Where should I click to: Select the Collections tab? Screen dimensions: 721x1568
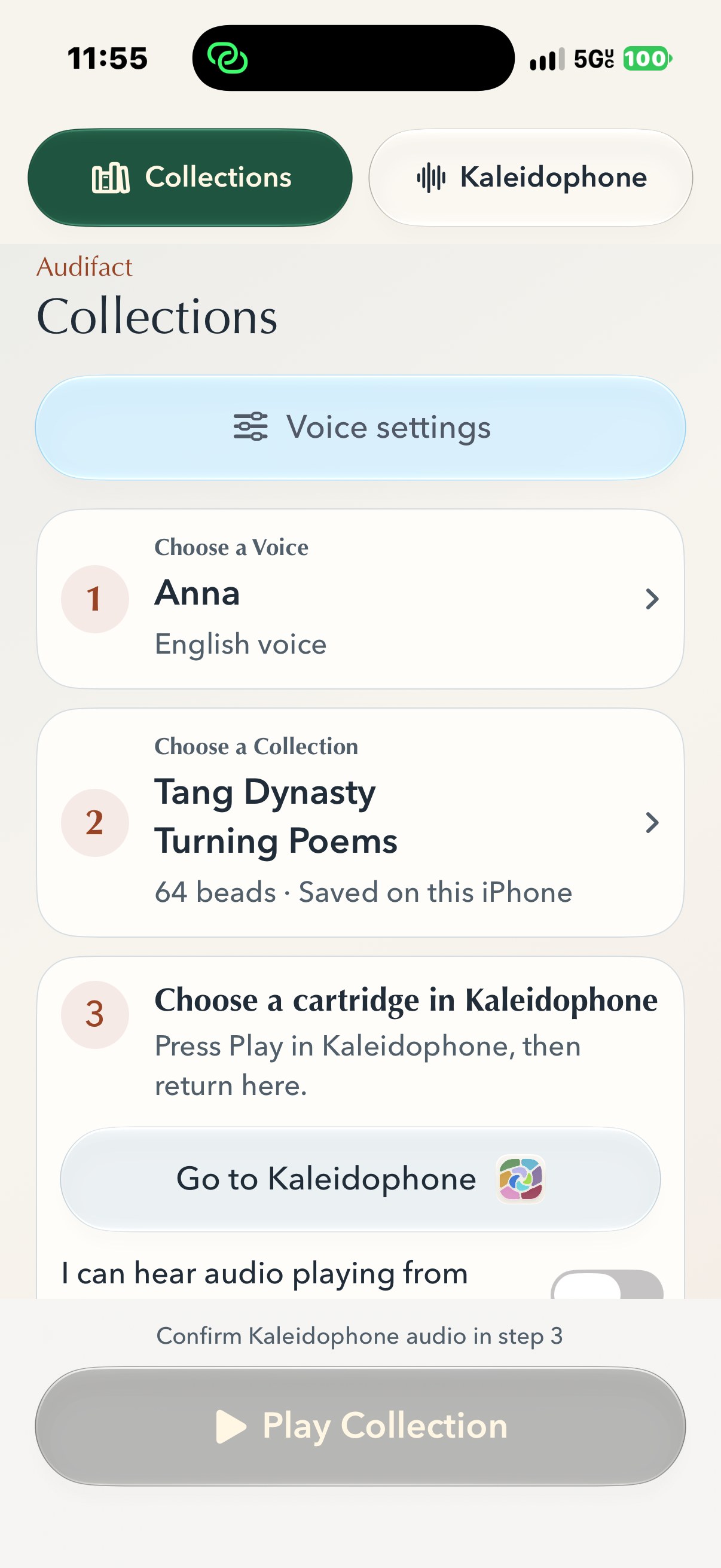(190, 178)
